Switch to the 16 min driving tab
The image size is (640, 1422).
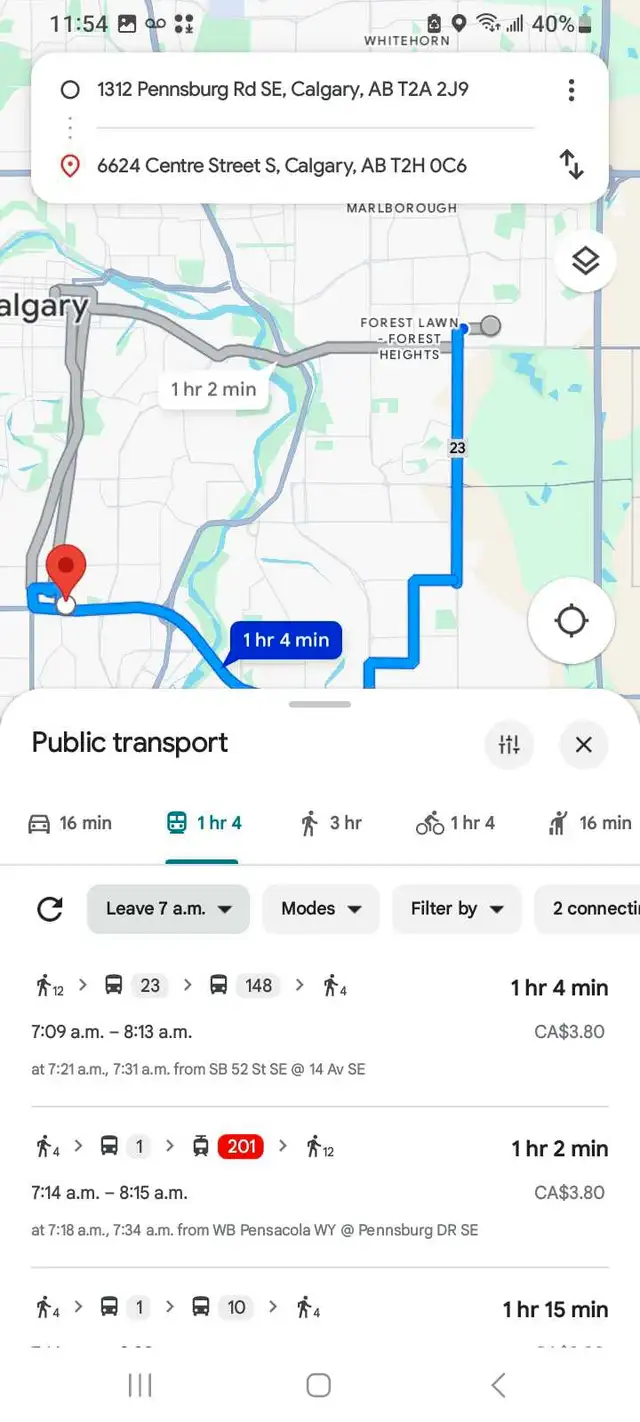click(x=70, y=823)
